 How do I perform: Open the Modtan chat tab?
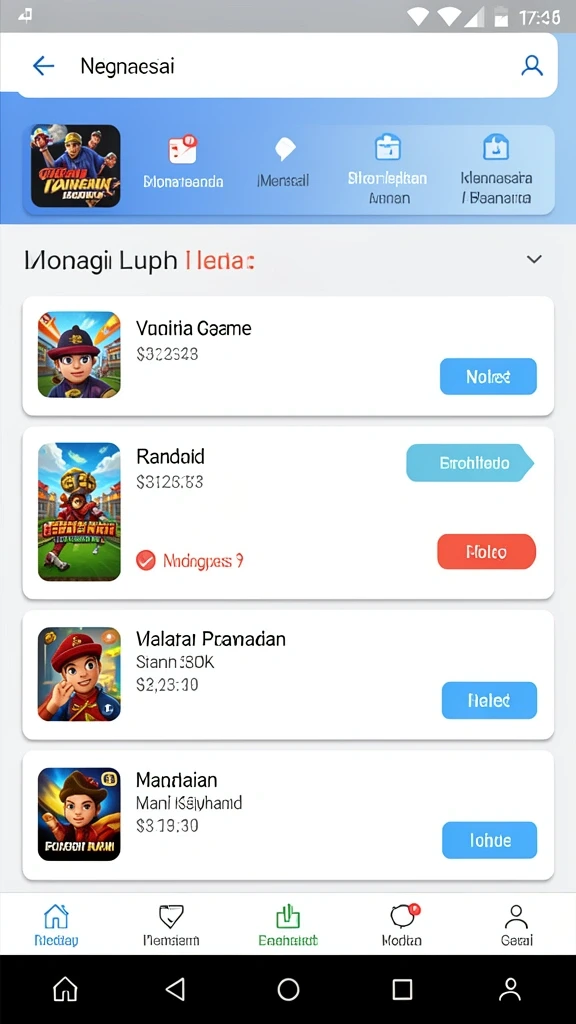coord(402,925)
